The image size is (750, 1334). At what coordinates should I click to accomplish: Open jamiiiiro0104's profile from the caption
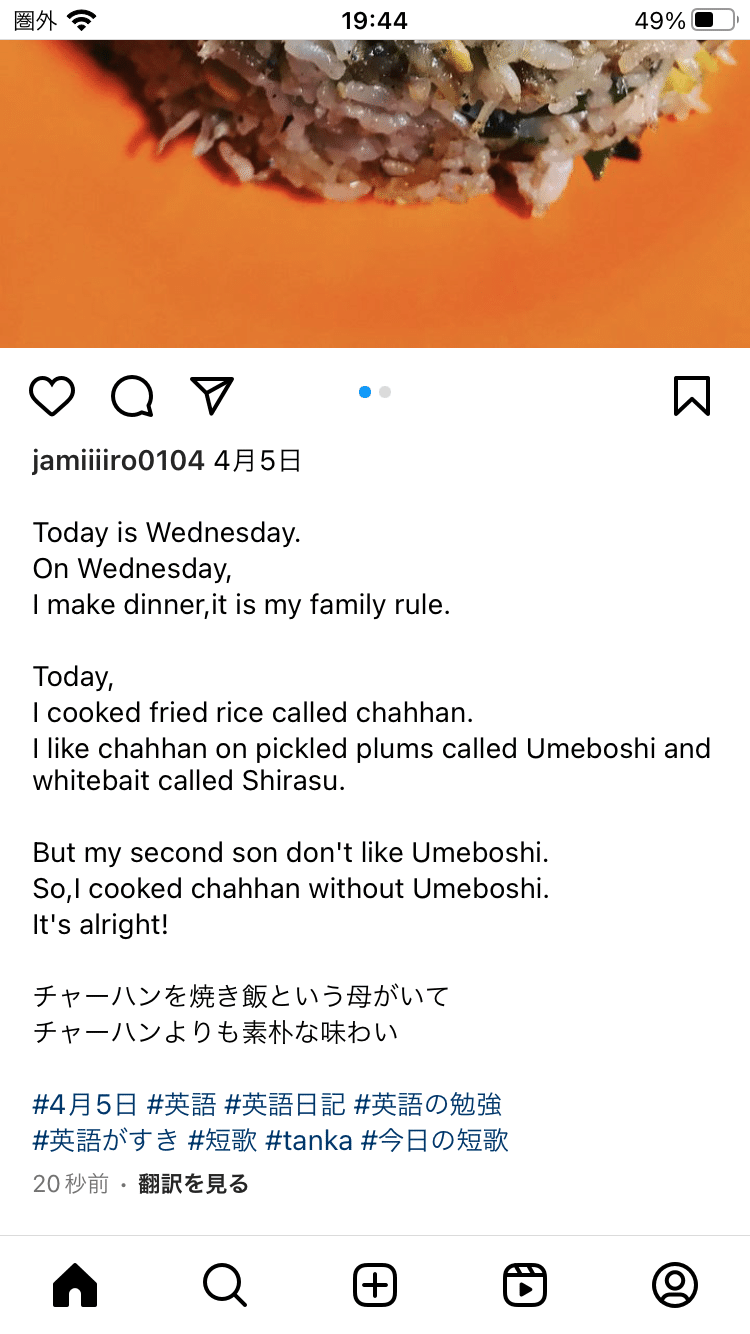(119, 461)
